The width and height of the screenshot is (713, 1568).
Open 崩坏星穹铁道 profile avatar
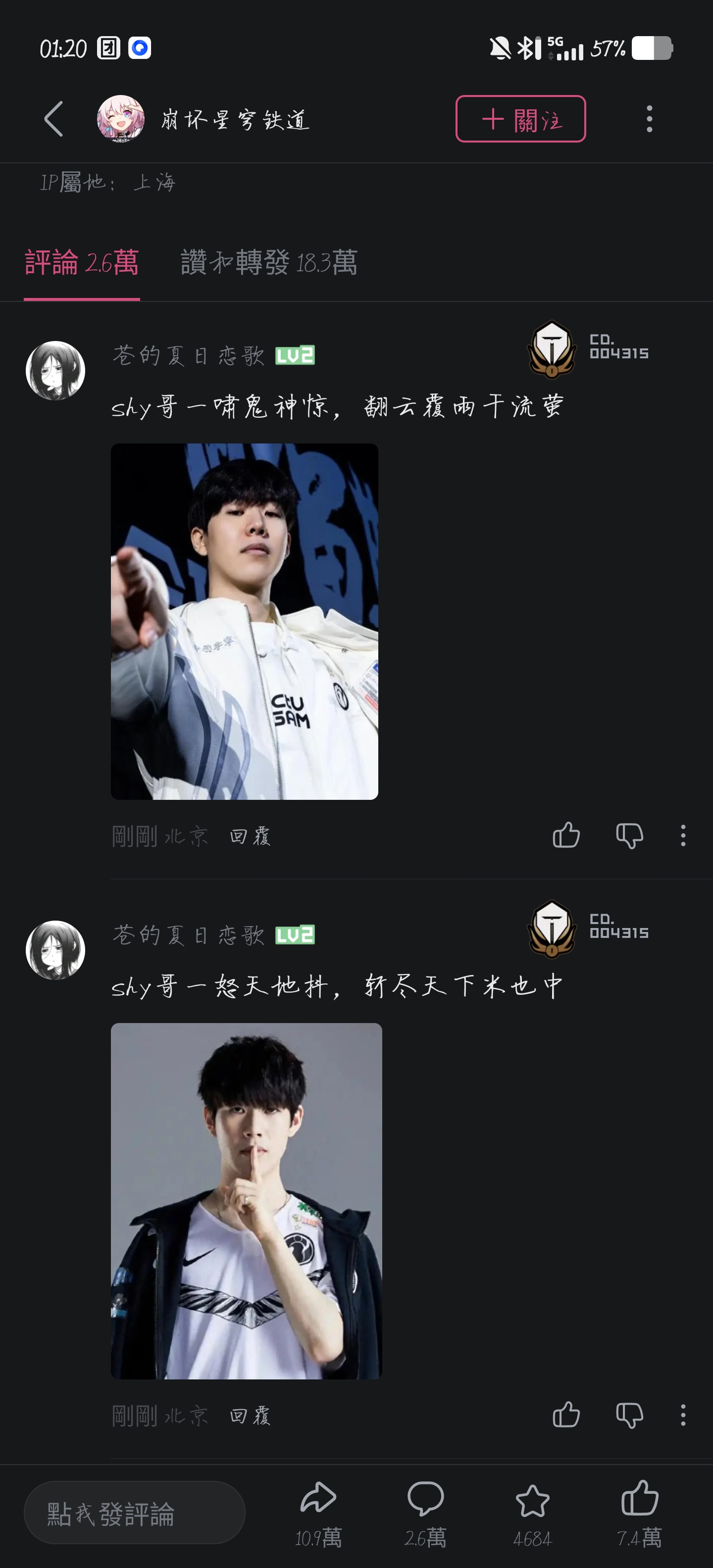(120, 119)
